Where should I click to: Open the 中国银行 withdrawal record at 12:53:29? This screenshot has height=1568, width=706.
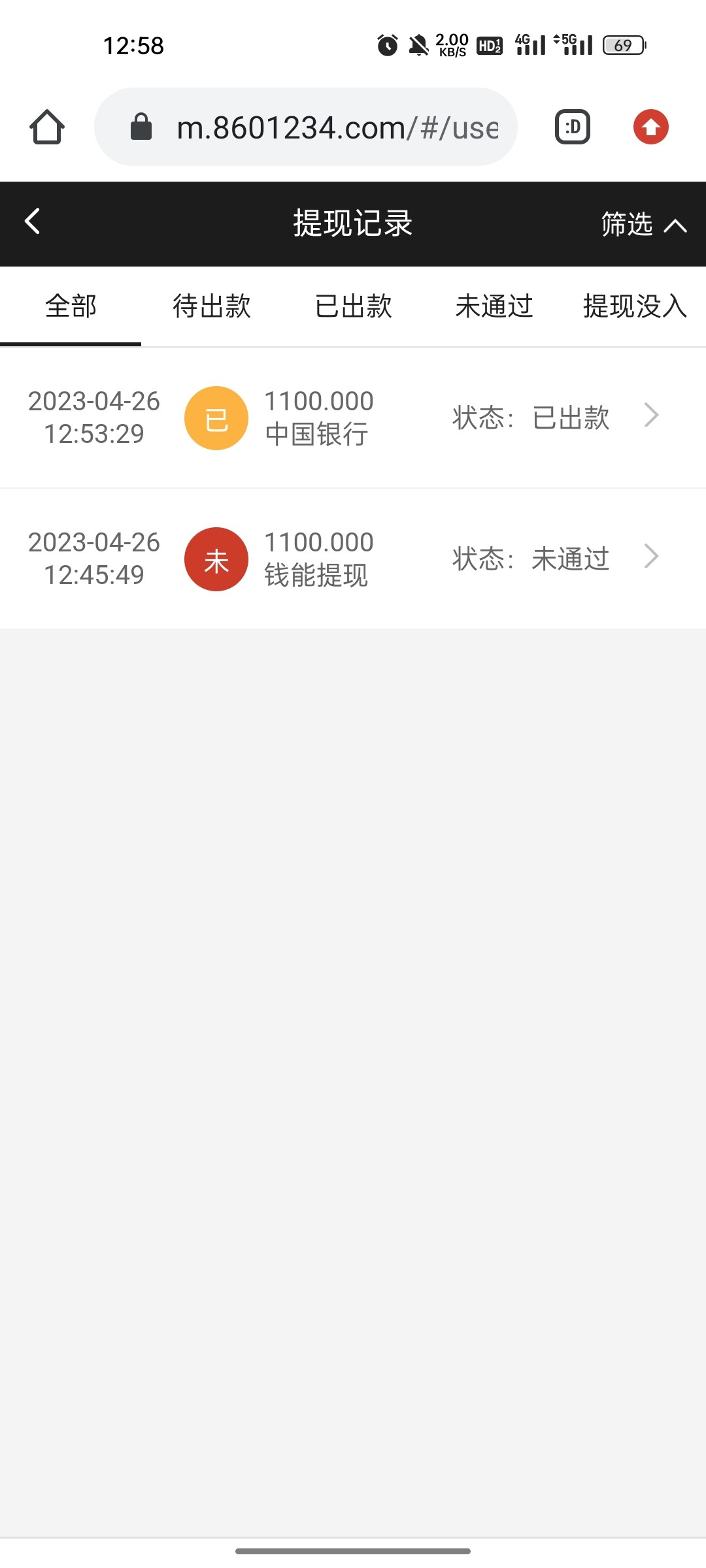click(x=353, y=417)
